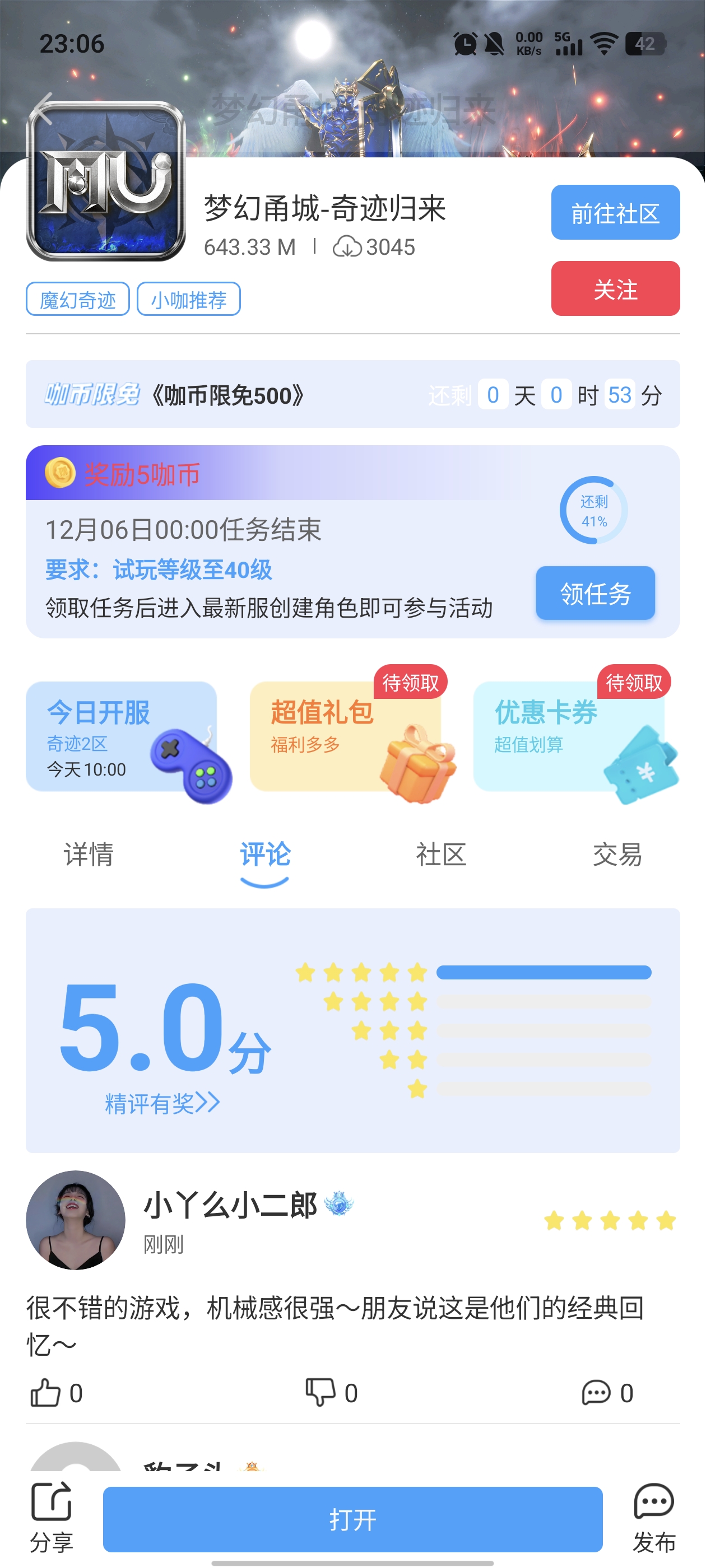Open the 精评有奖 link
The height and width of the screenshot is (1568, 706).
tap(161, 1103)
